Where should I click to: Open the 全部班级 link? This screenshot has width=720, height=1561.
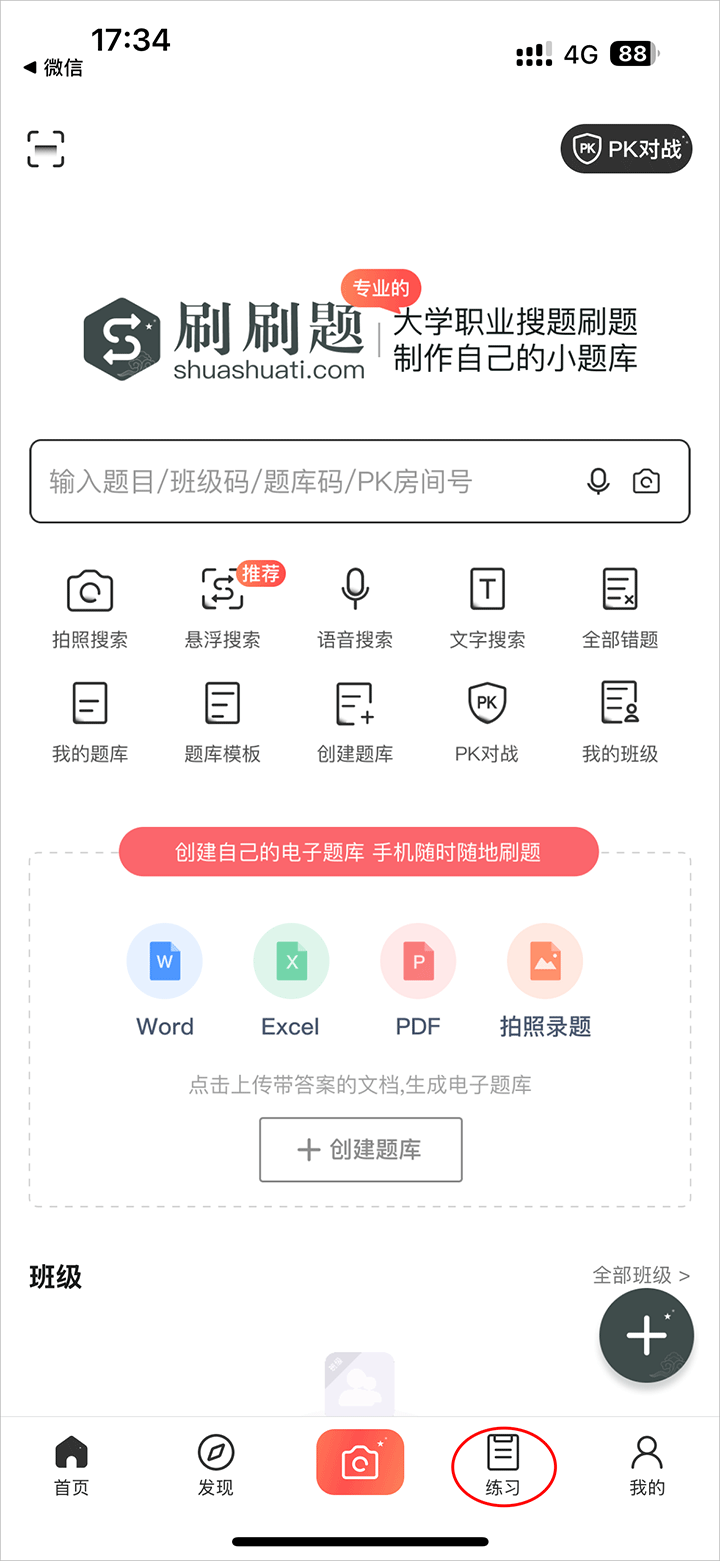(x=640, y=1275)
